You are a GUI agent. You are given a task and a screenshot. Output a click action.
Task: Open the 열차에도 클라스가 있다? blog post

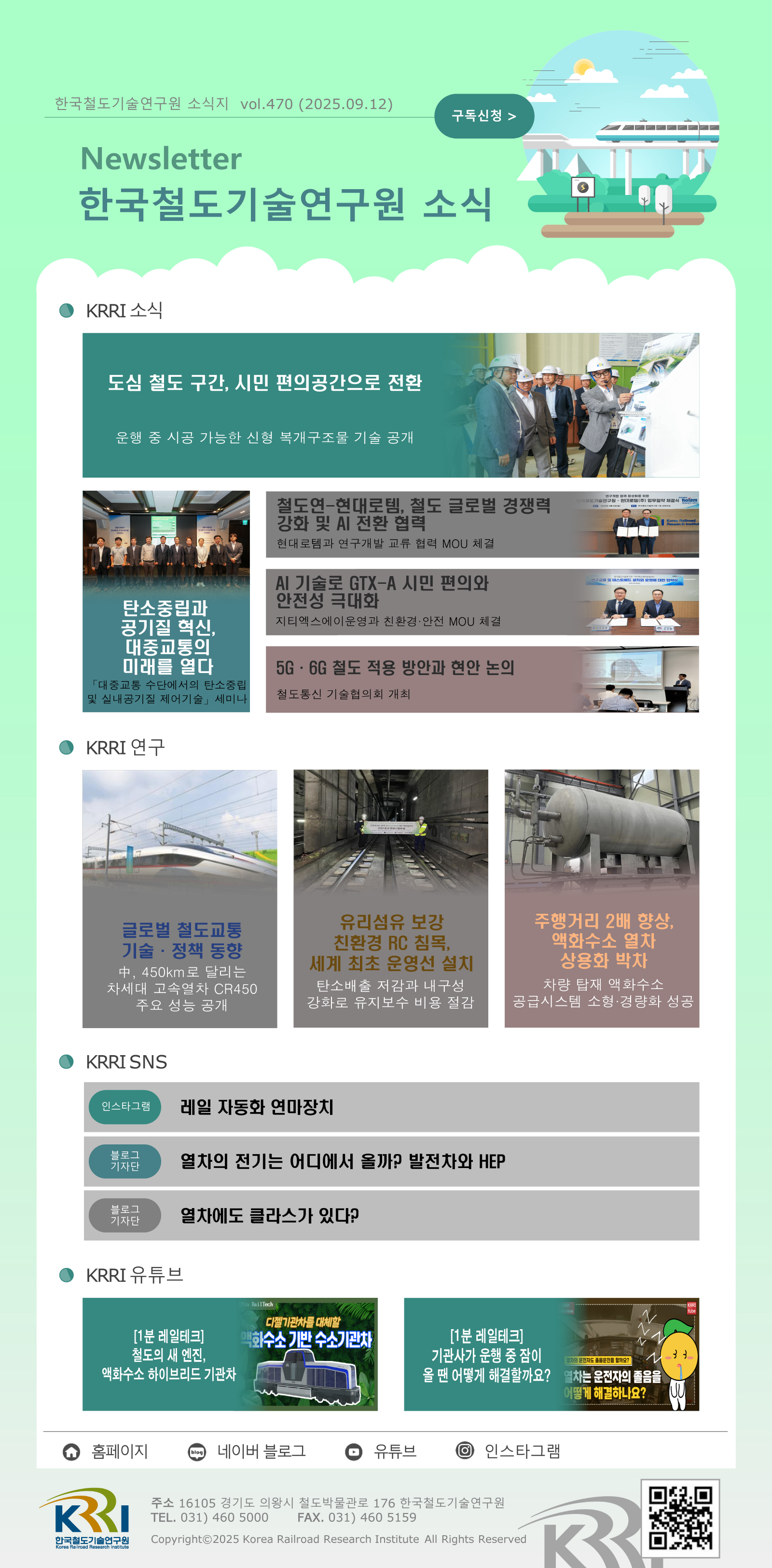391,1215
